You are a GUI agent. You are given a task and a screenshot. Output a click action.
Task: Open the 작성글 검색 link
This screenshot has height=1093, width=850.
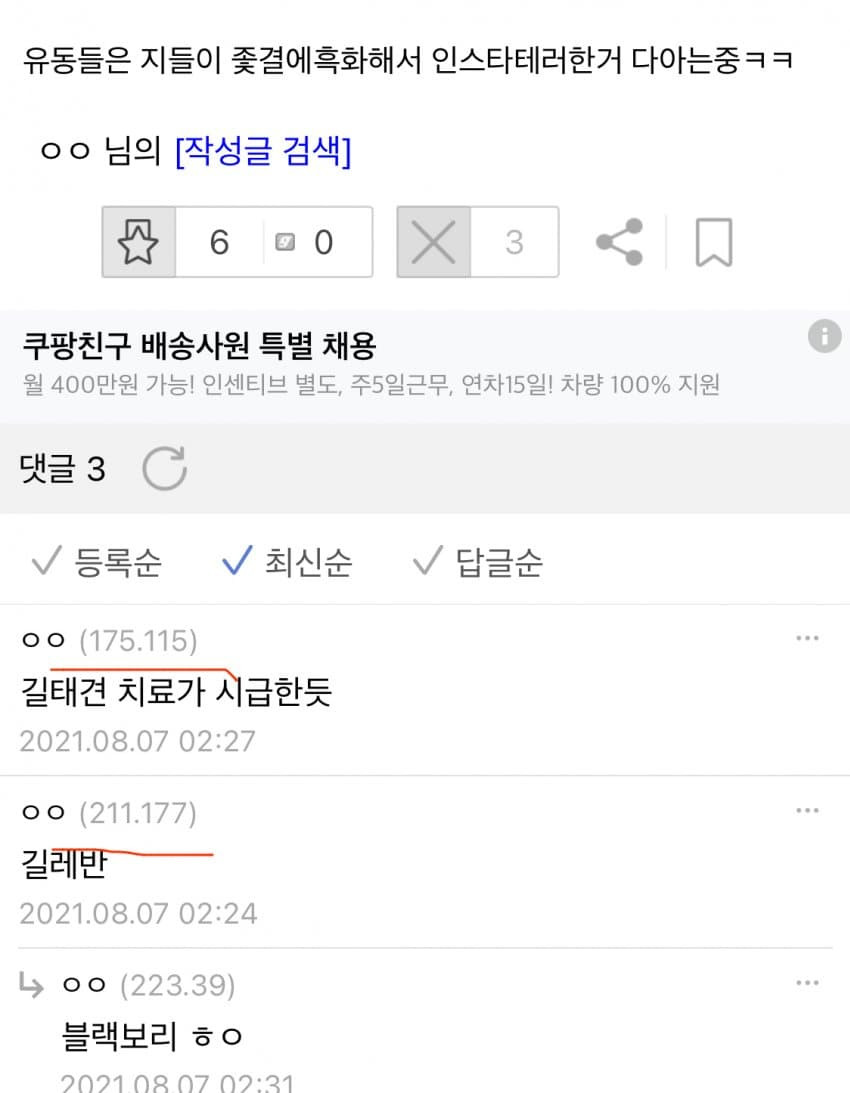click(x=263, y=152)
